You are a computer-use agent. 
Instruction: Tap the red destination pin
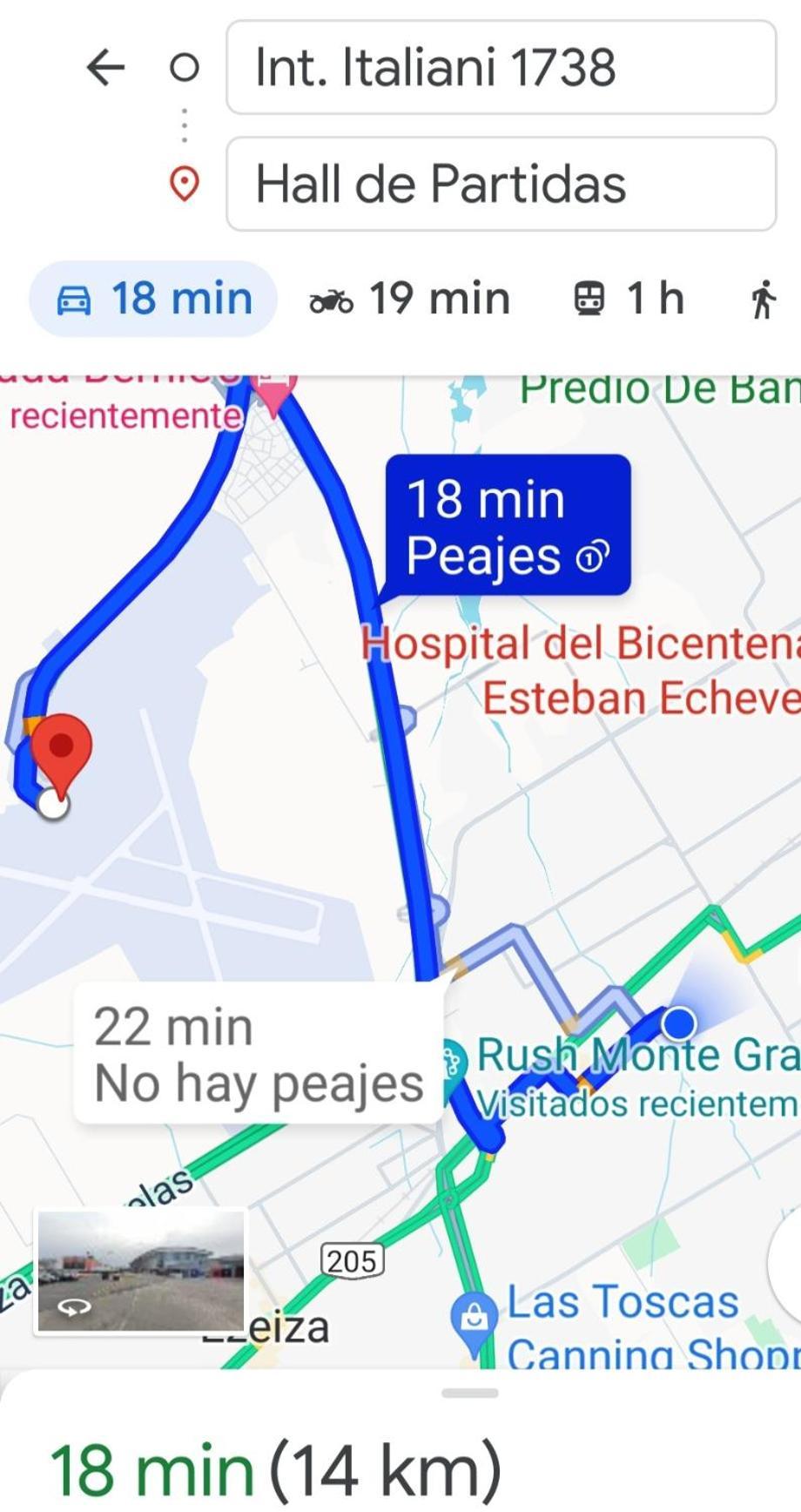click(61, 747)
